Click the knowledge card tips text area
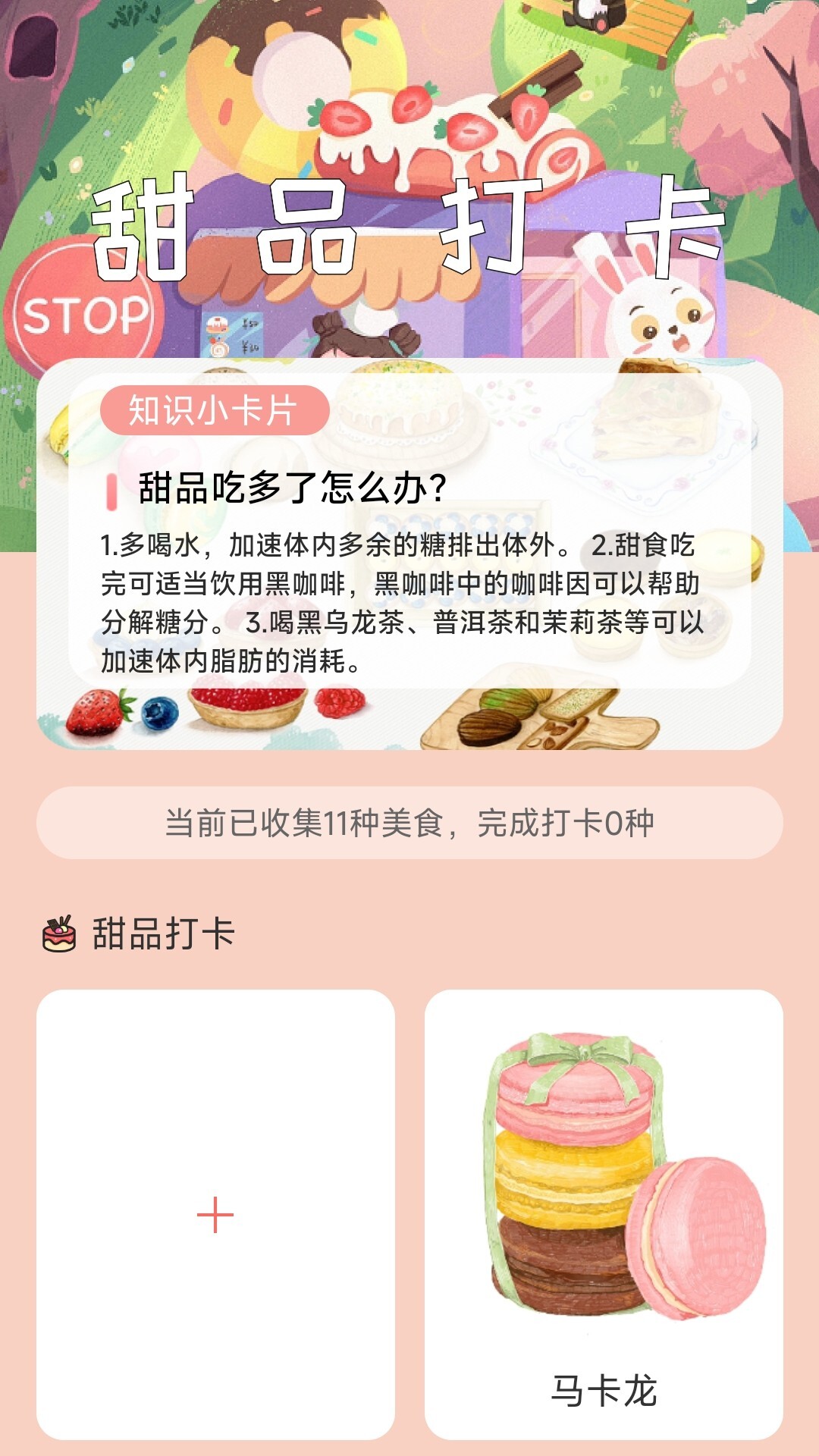819x1456 pixels. [x=402, y=603]
